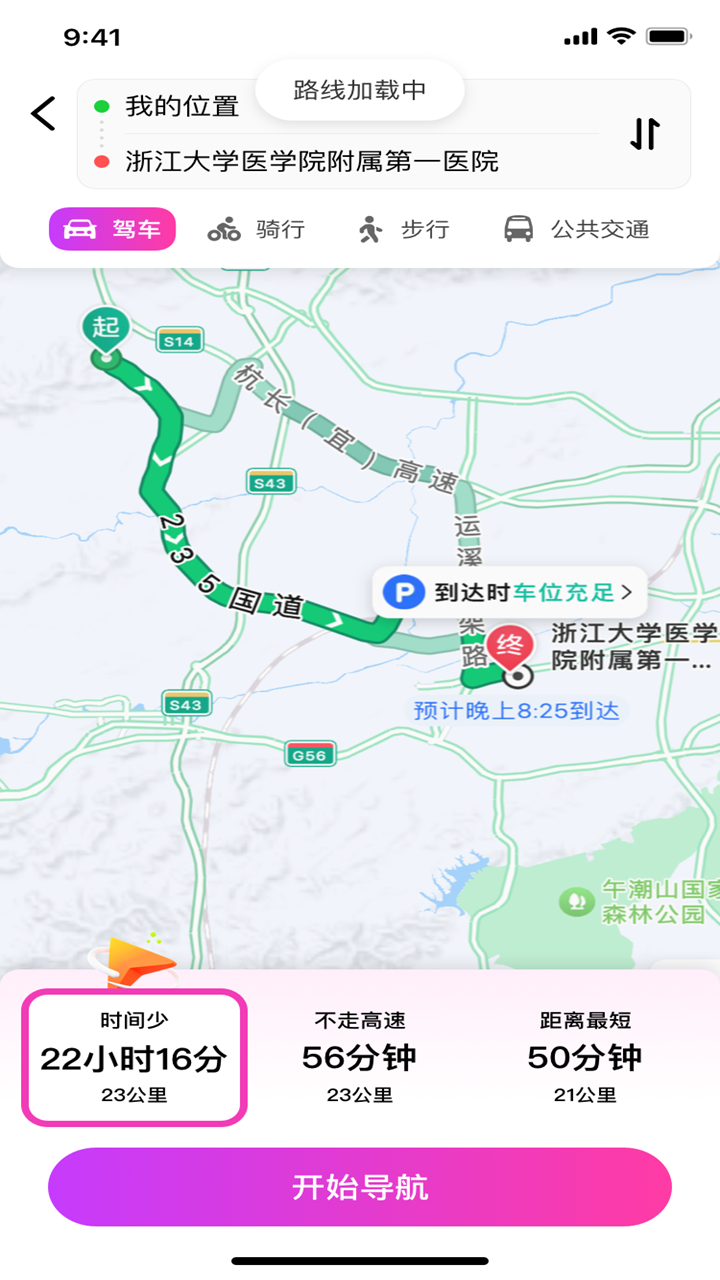Open the 到达时车位充足 parking info

(x=510, y=592)
